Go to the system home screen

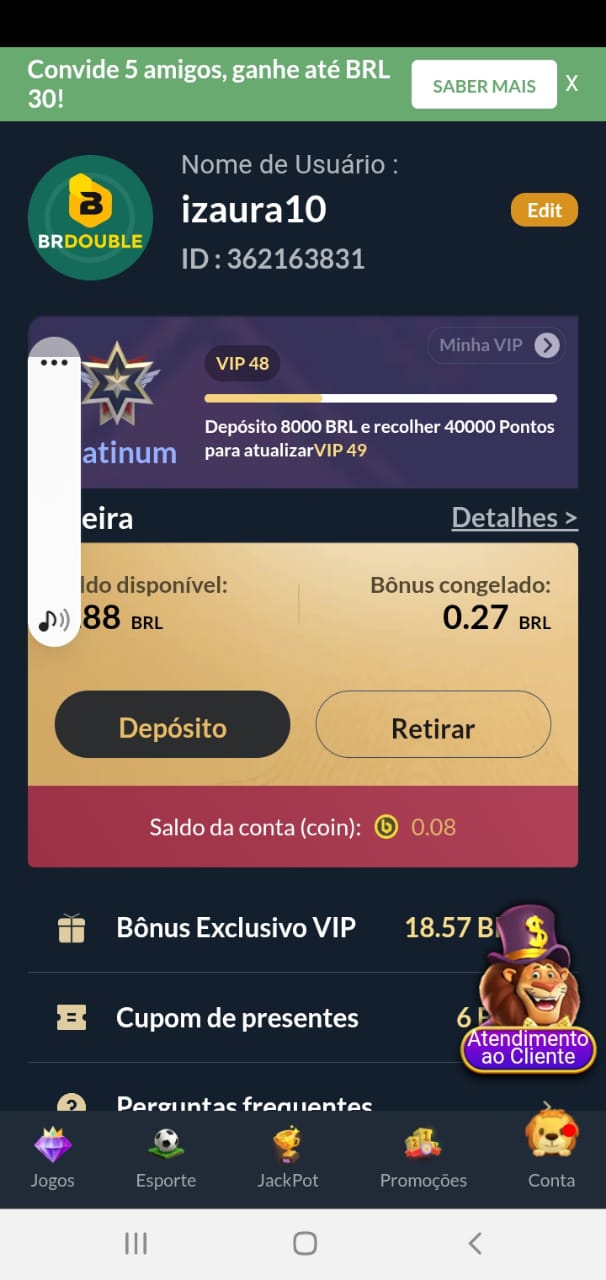coord(305,1243)
